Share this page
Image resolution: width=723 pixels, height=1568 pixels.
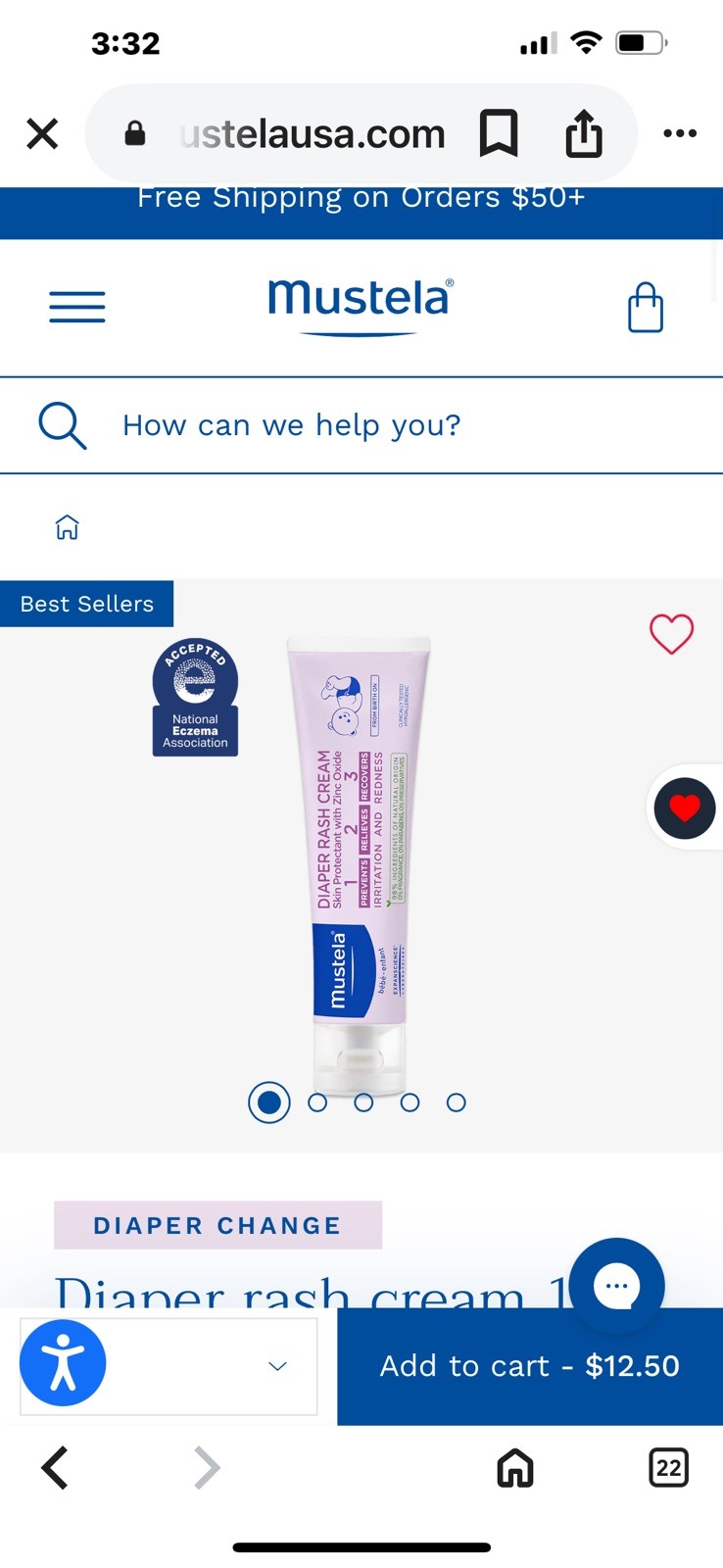584,133
